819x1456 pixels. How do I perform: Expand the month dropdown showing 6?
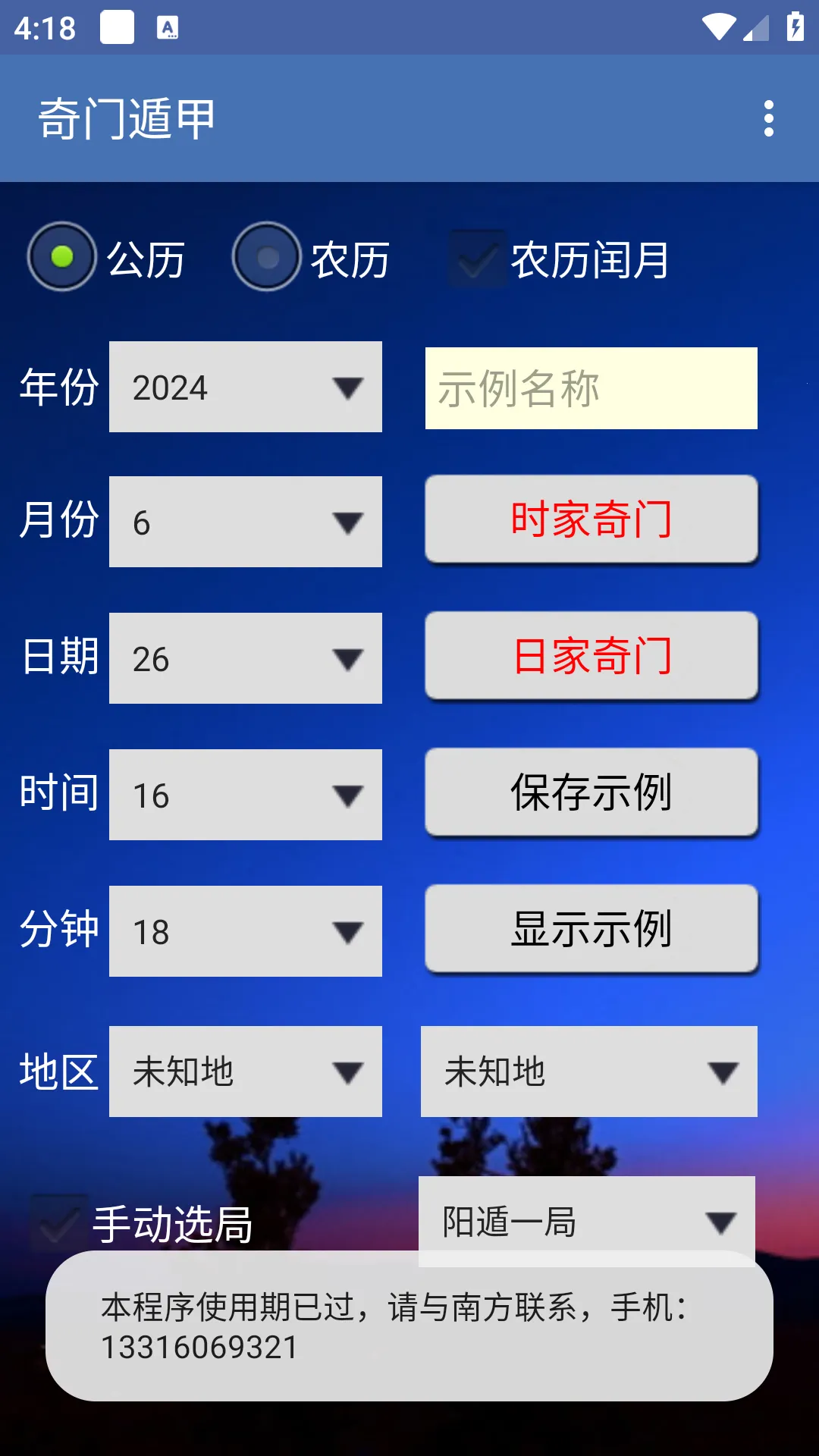tap(245, 521)
